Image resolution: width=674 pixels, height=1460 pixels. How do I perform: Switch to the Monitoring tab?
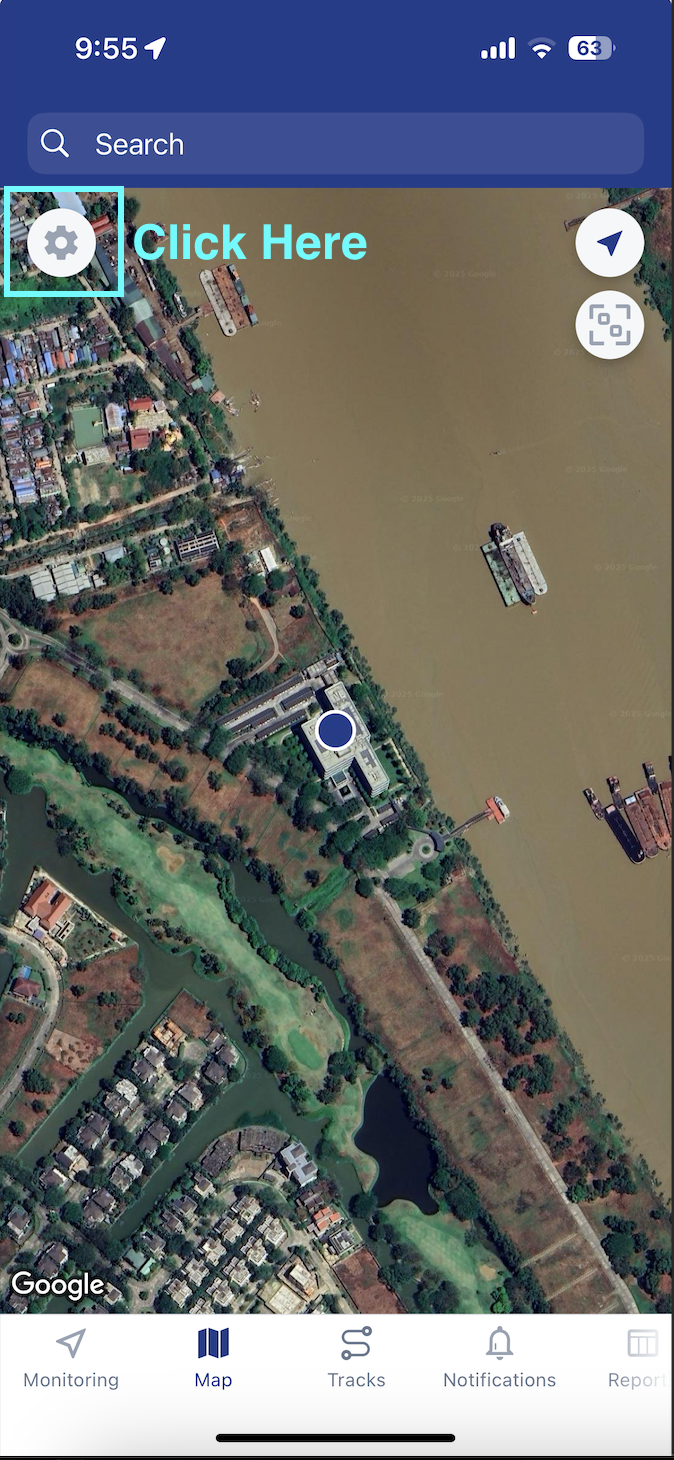point(71,1358)
